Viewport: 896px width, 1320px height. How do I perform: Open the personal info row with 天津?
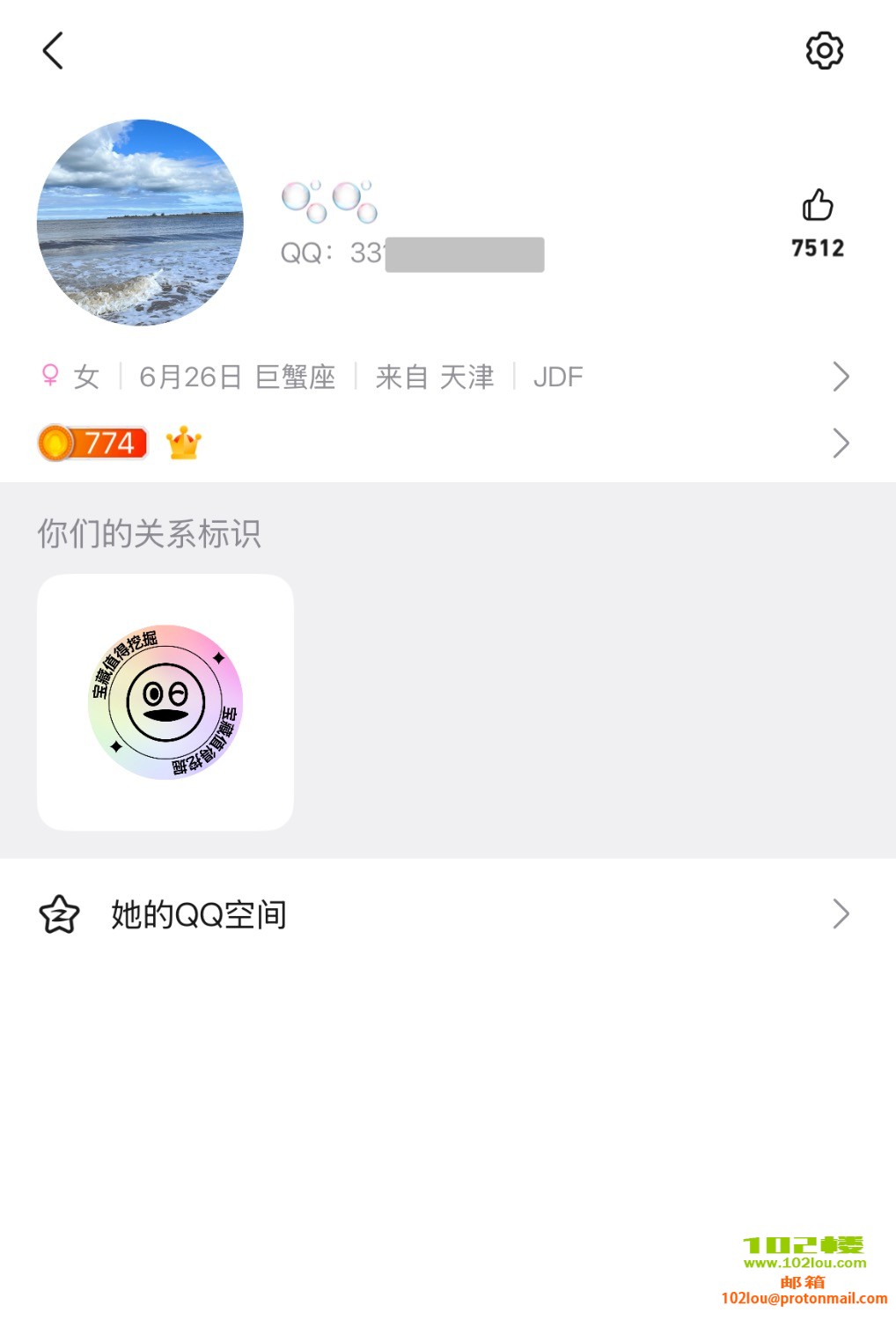tap(440, 377)
